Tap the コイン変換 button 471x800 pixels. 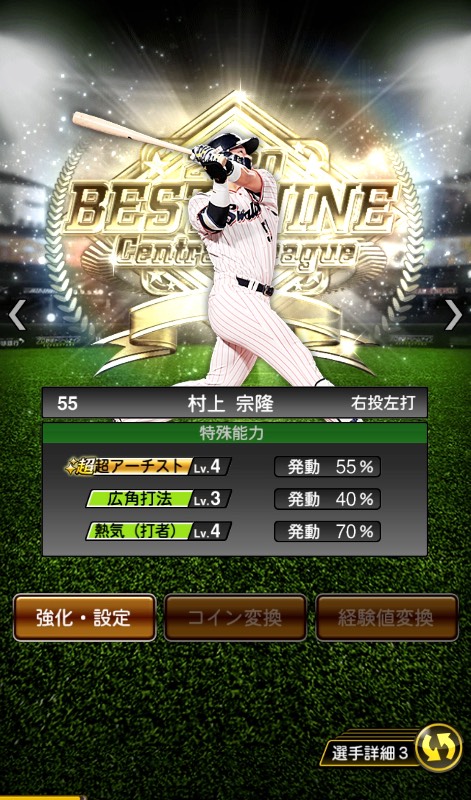pyautogui.click(x=235, y=618)
